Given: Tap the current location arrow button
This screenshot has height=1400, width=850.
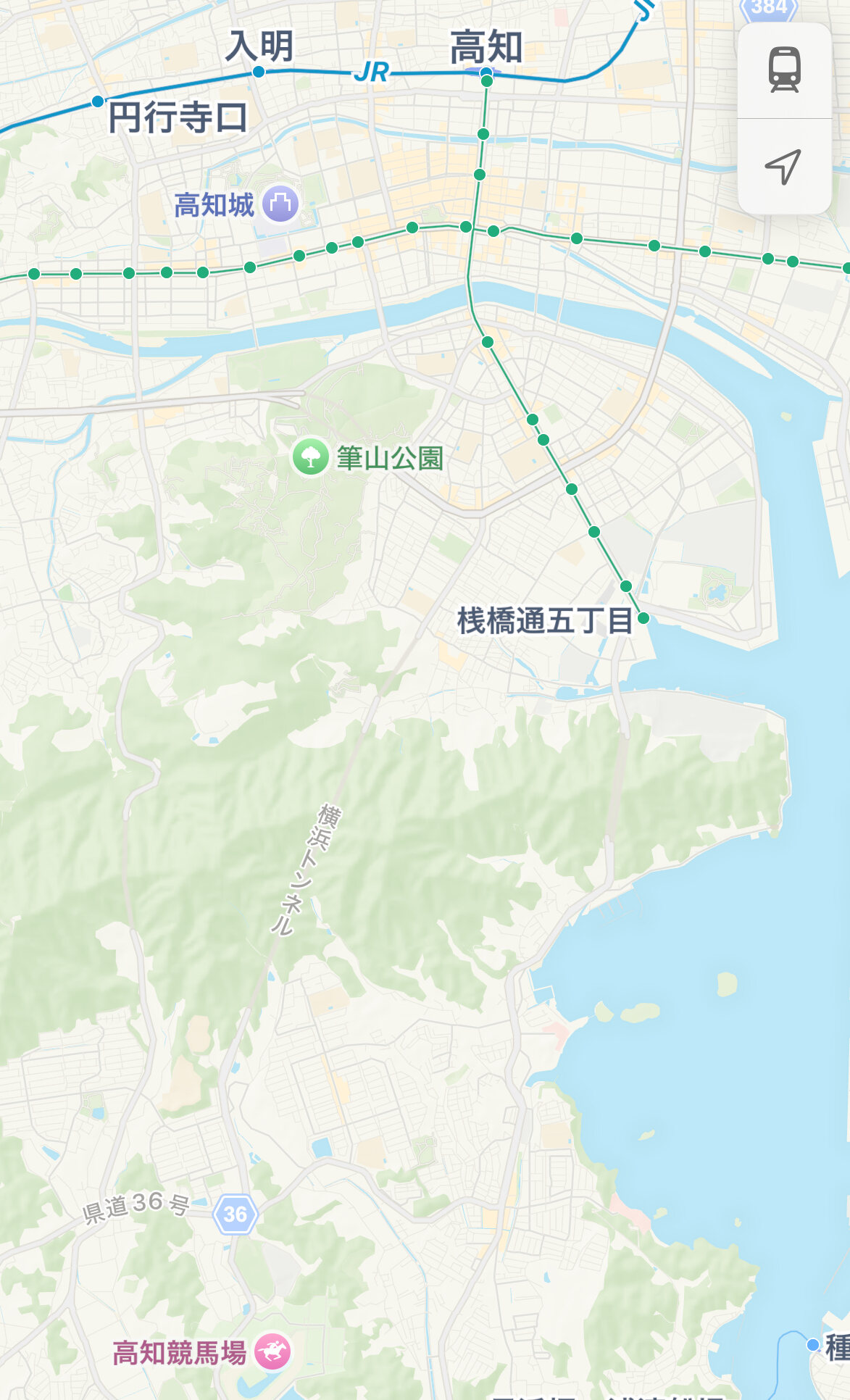Looking at the screenshot, I should coord(784,167).
